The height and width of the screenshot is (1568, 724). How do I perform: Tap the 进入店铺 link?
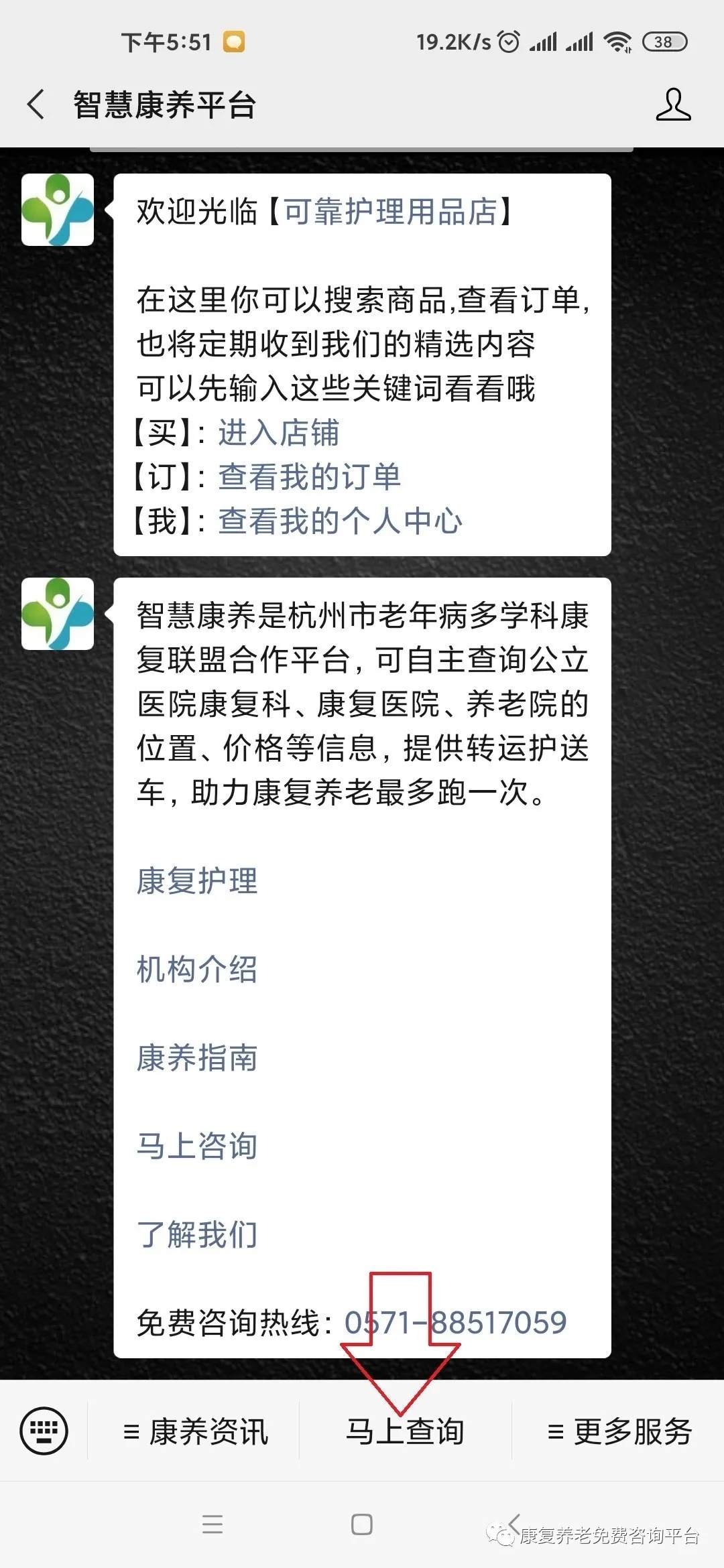[278, 433]
